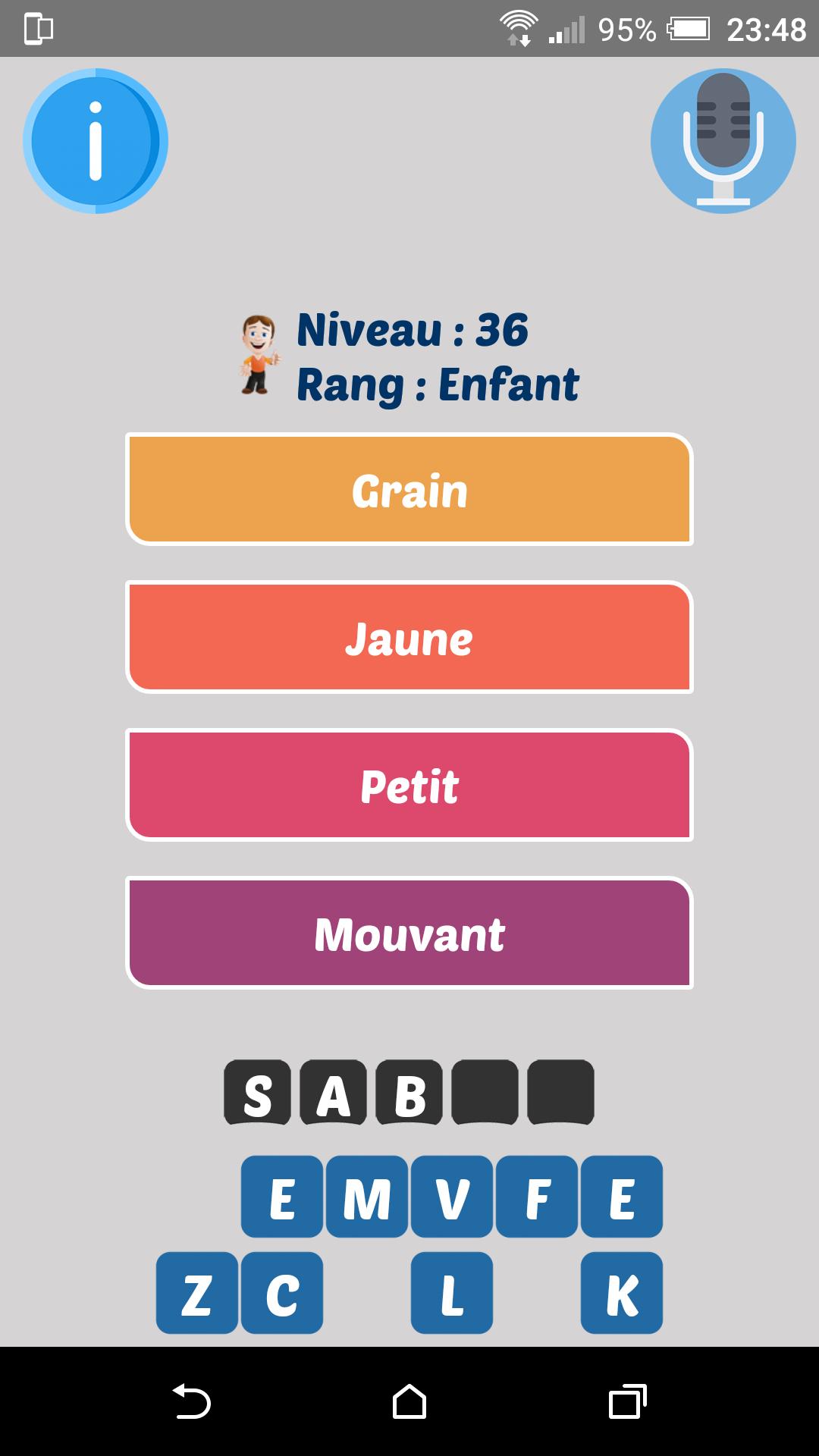The width and height of the screenshot is (819, 1456).
Task: Select the letter E tile
Action: 283,1197
